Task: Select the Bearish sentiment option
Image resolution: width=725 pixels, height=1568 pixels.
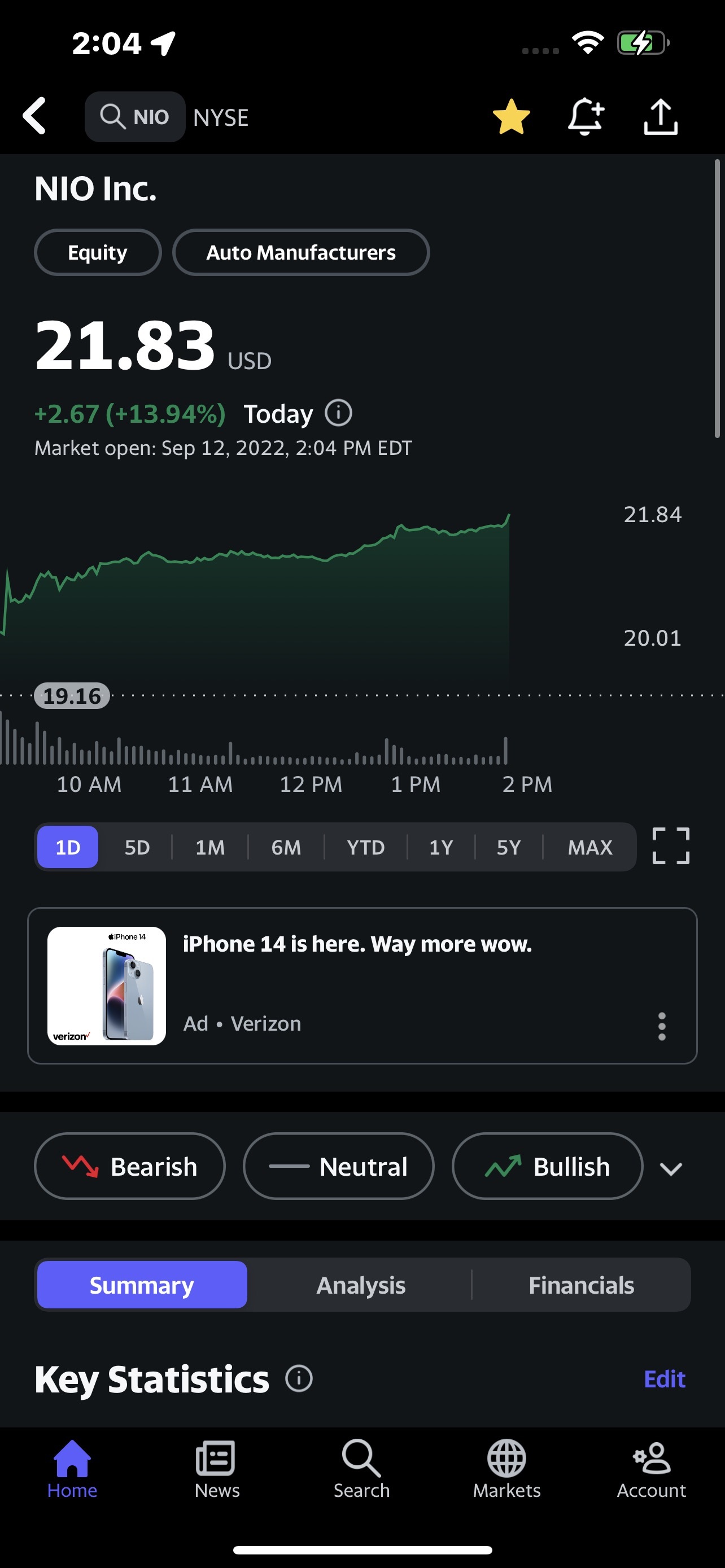Action: (129, 1166)
